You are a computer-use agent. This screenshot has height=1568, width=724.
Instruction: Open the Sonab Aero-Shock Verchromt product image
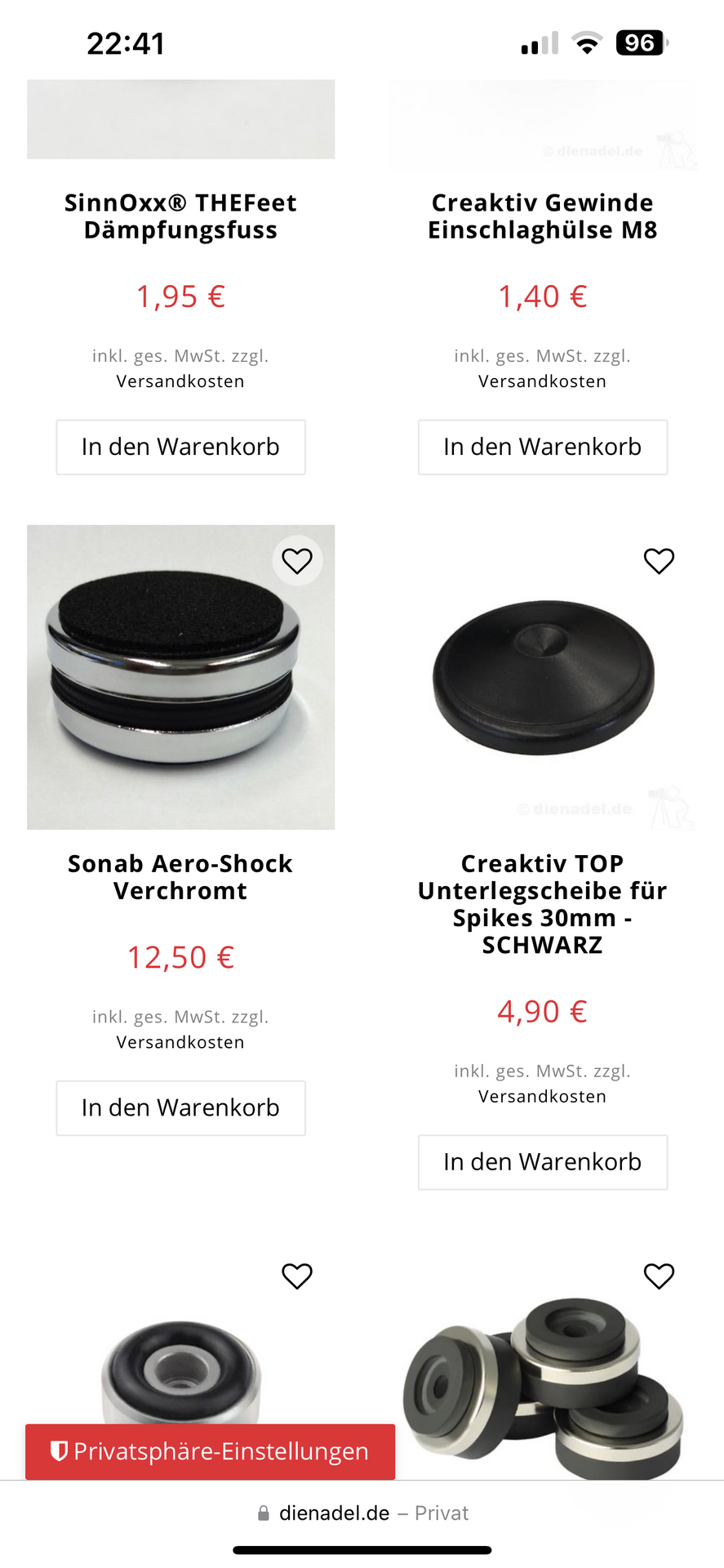coord(180,677)
